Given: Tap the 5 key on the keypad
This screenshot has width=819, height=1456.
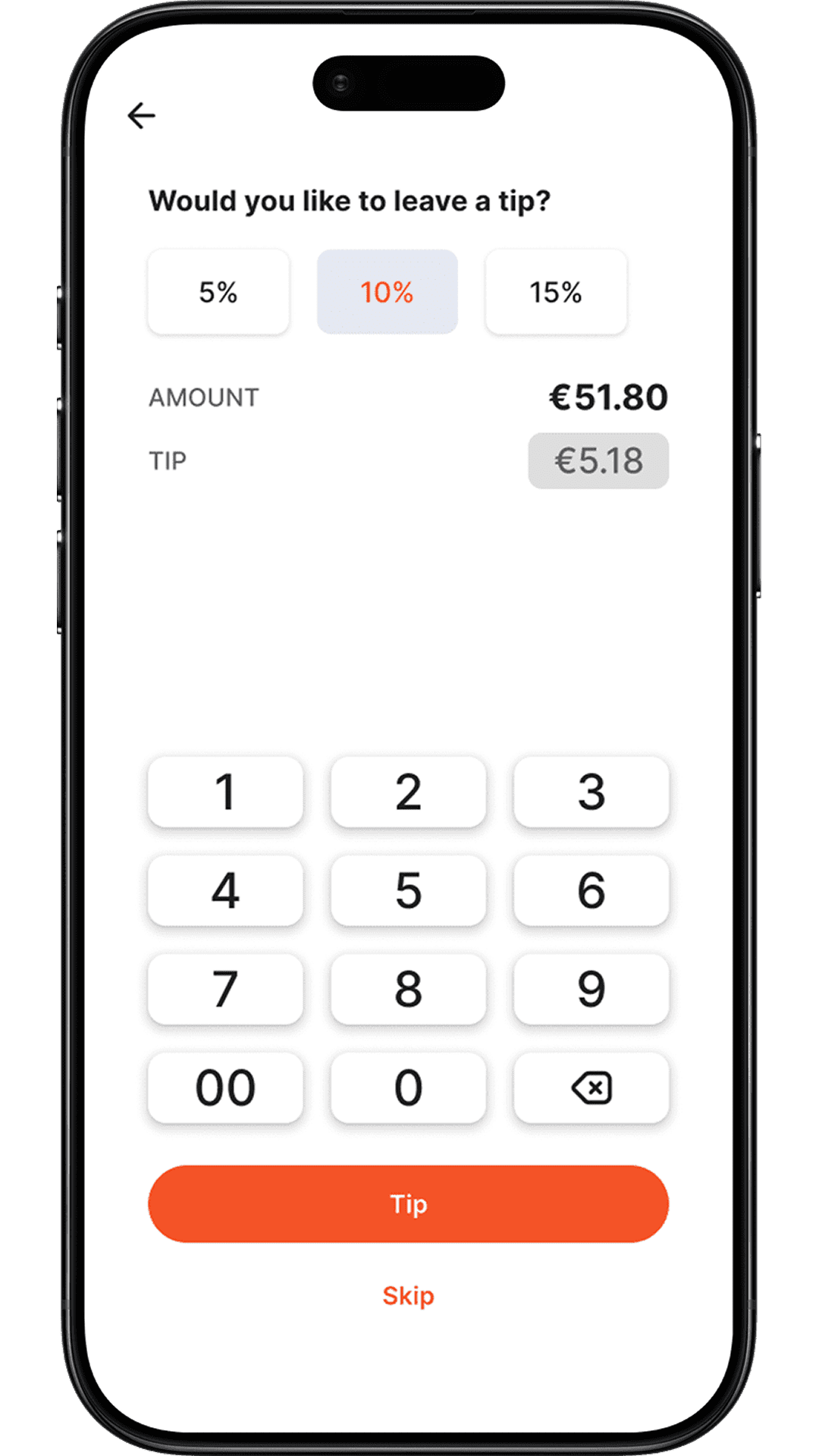Looking at the screenshot, I should pos(408,890).
